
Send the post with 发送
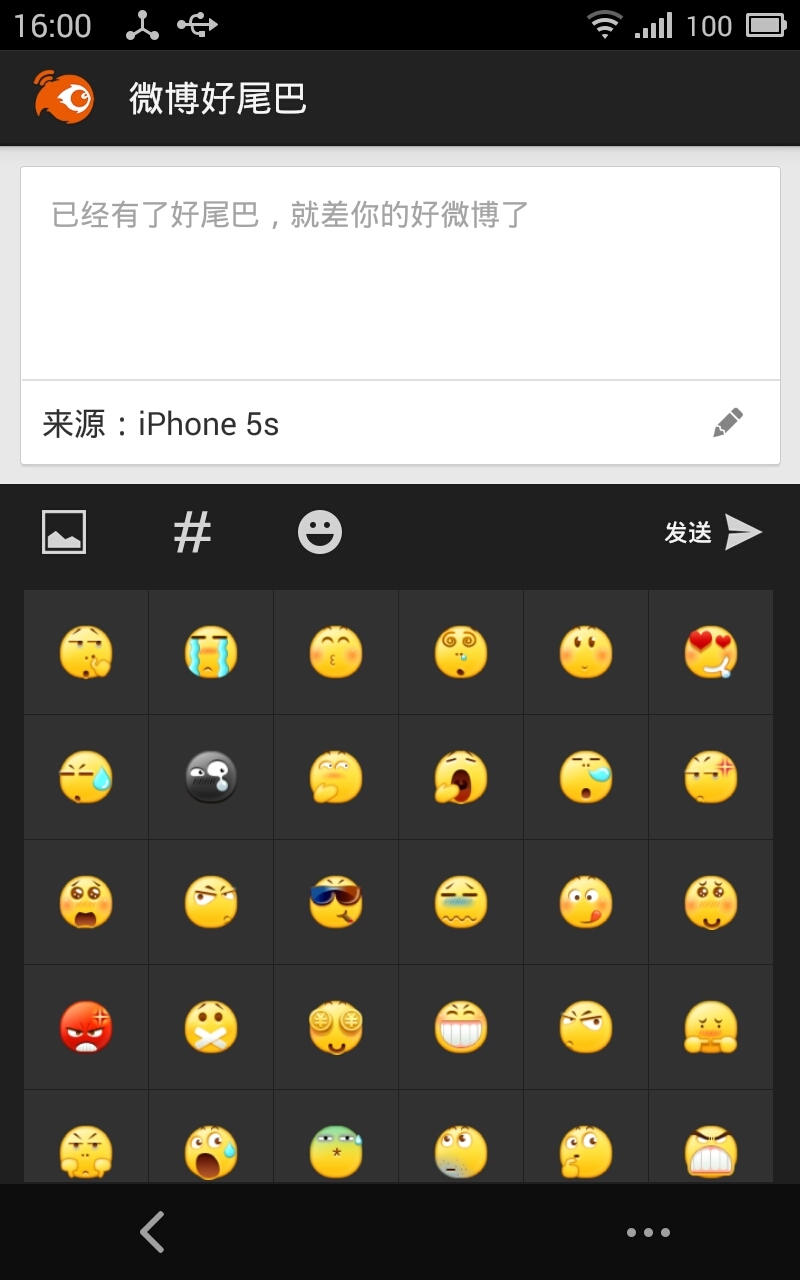tap(714, 532)
